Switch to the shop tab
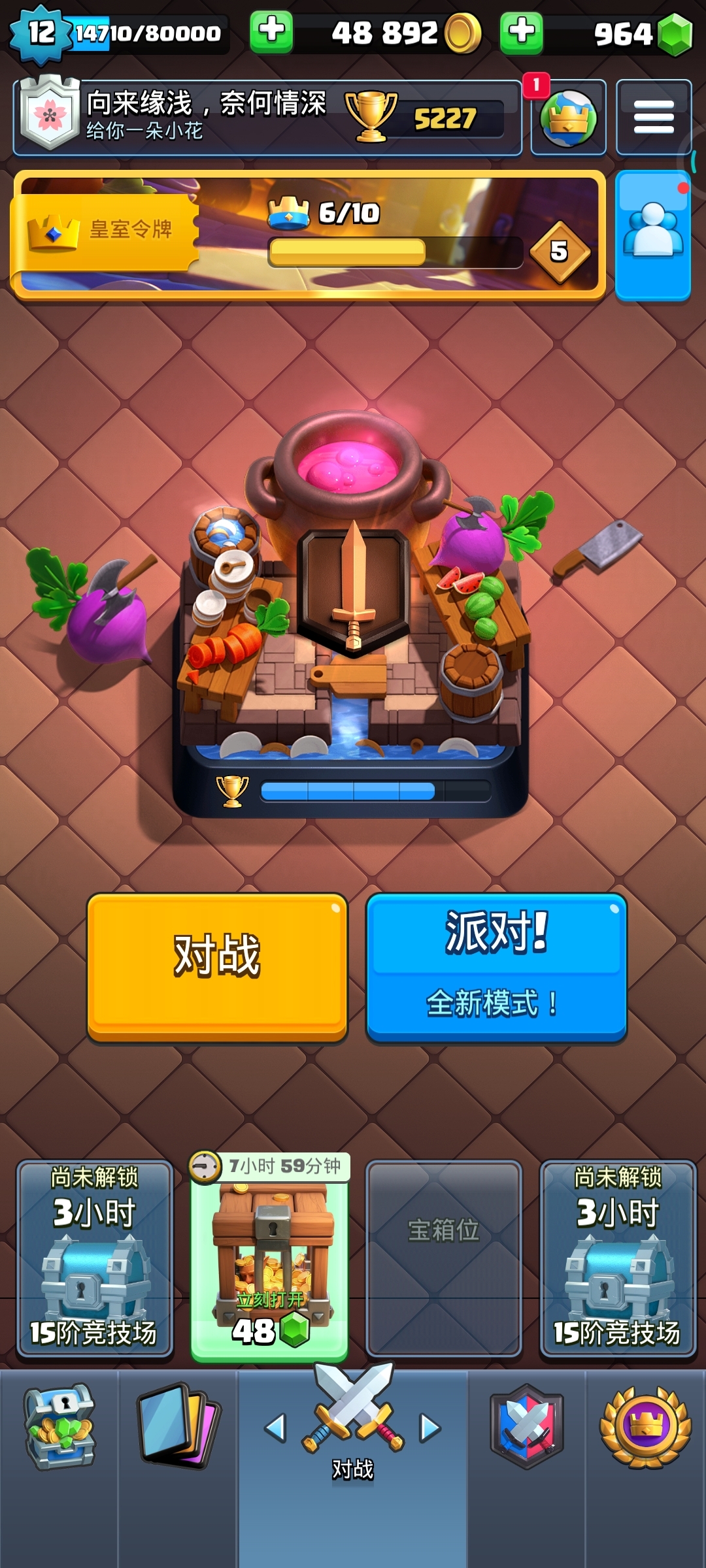The width and height of the screenshot is (706, 1568). [59, 1428]
